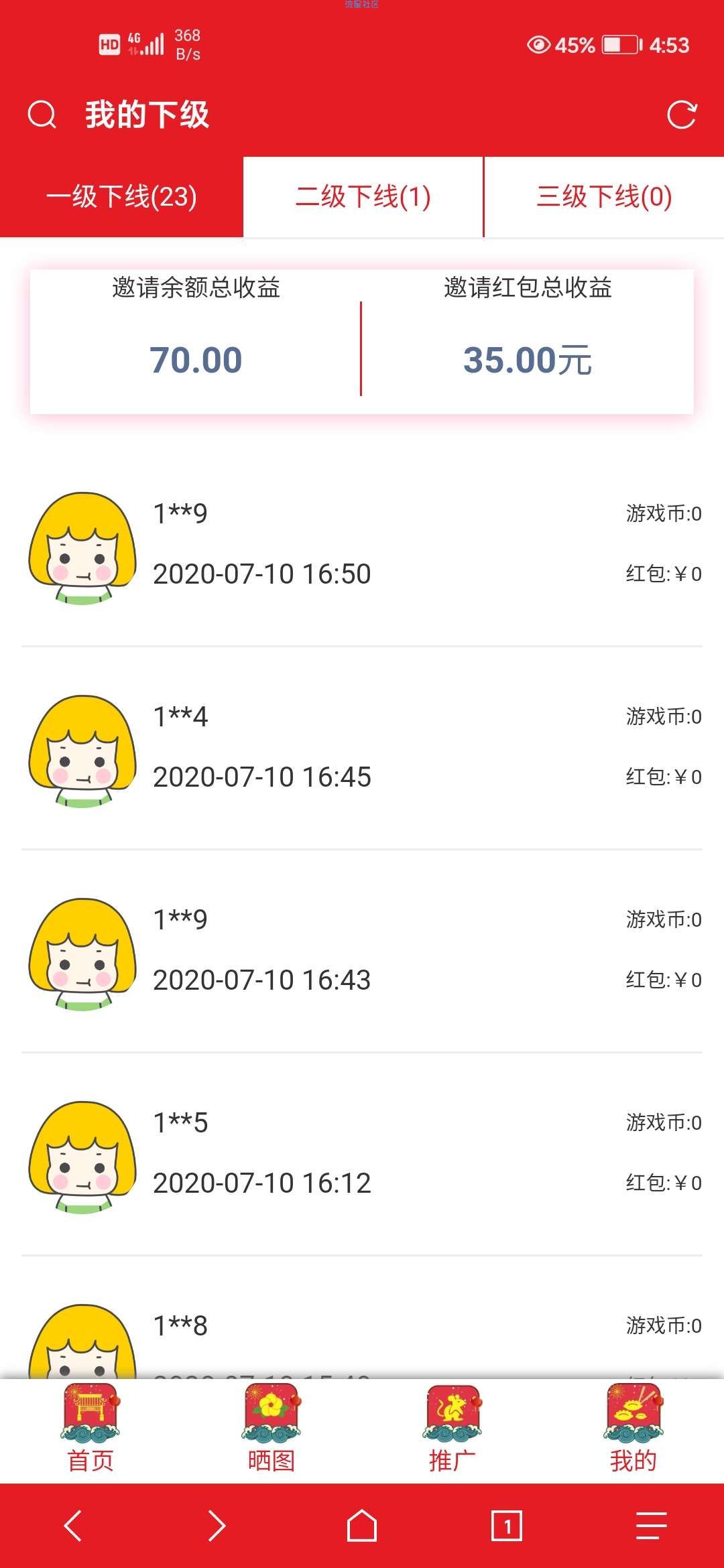Open member 1**5 joined at 16:12
This screenshot has width=724, height=1568.
(x=362, y=1154)
